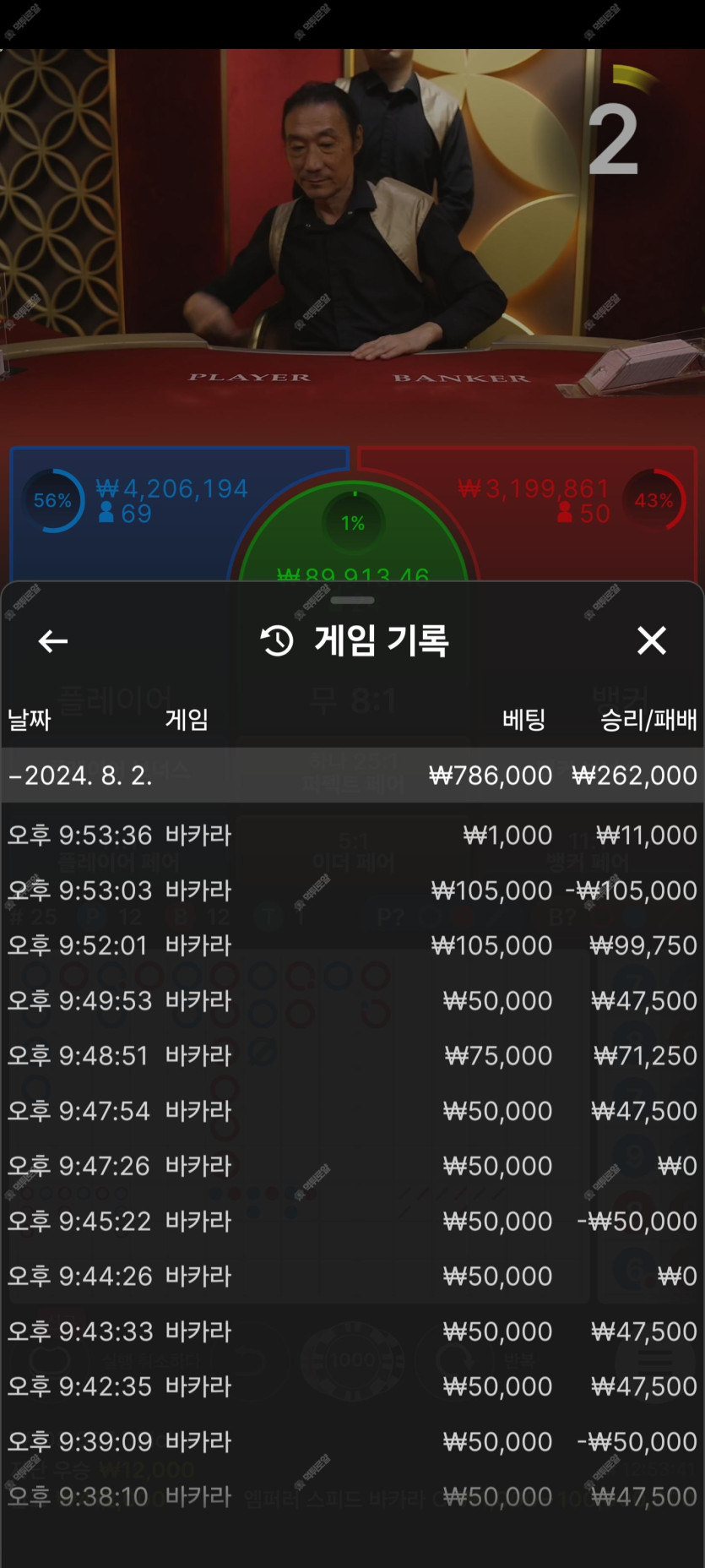
Task: Open the 오후 9:52:01 바카라 record
Action: (352, 945)
